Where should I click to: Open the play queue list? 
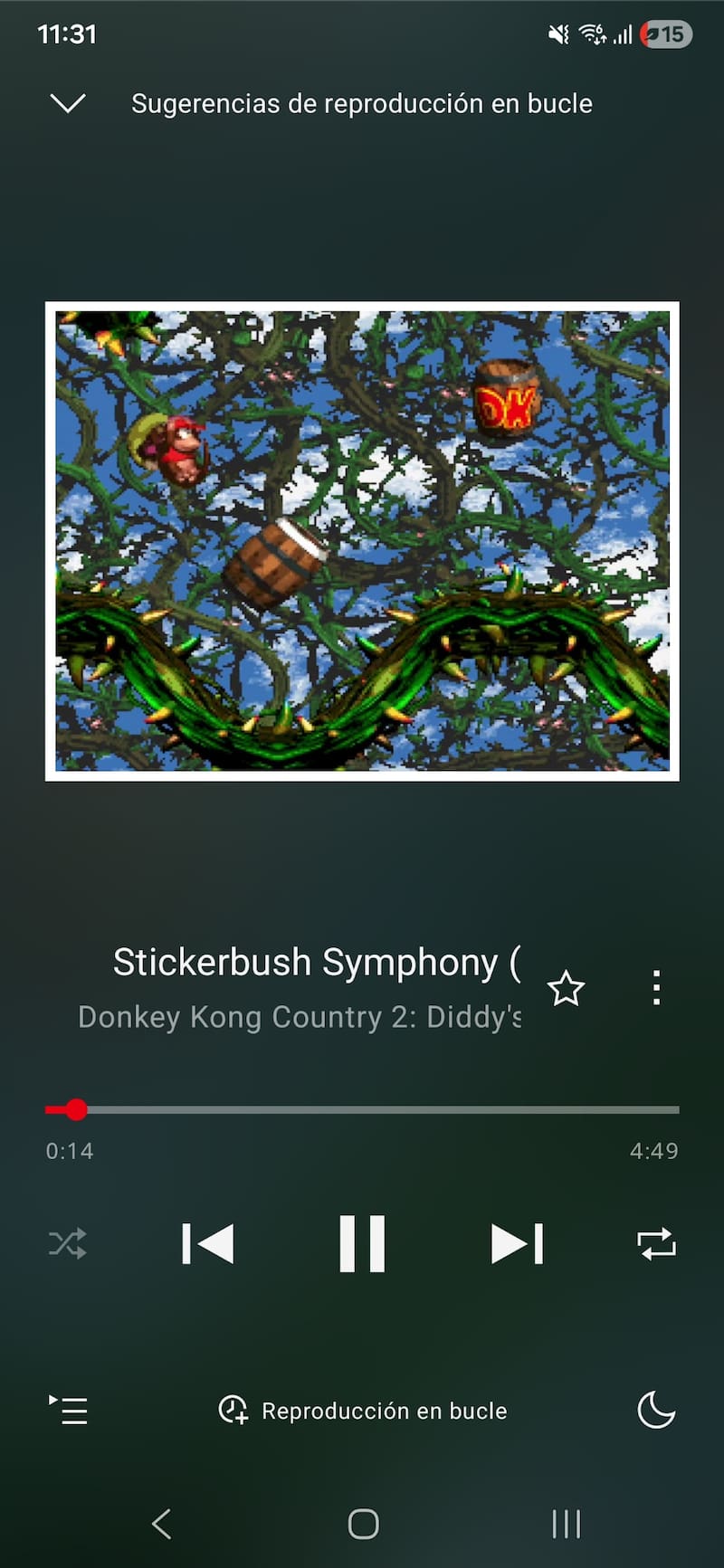(68, 1410)
